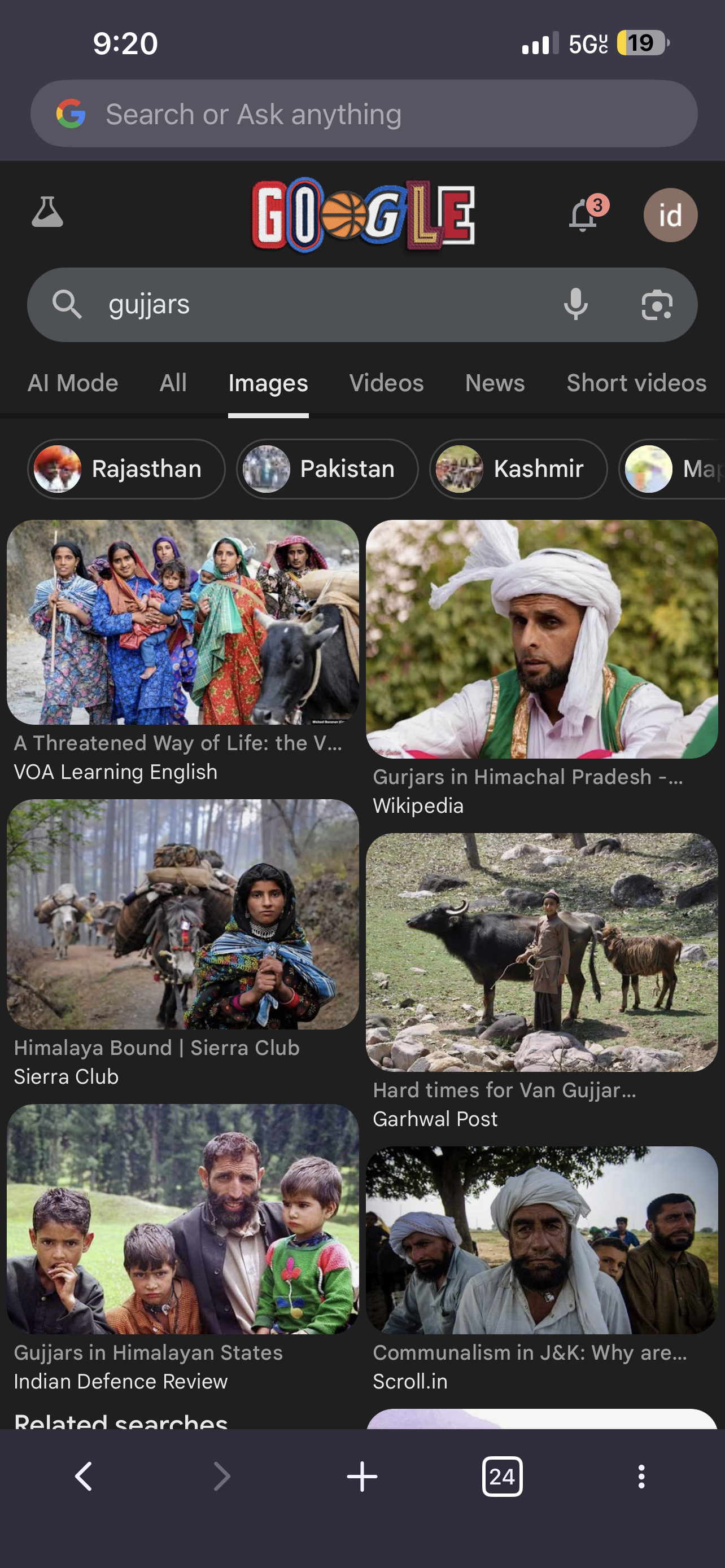Switch to the Videos tab
Screen dimensions: 725x1568
(387, 383)
